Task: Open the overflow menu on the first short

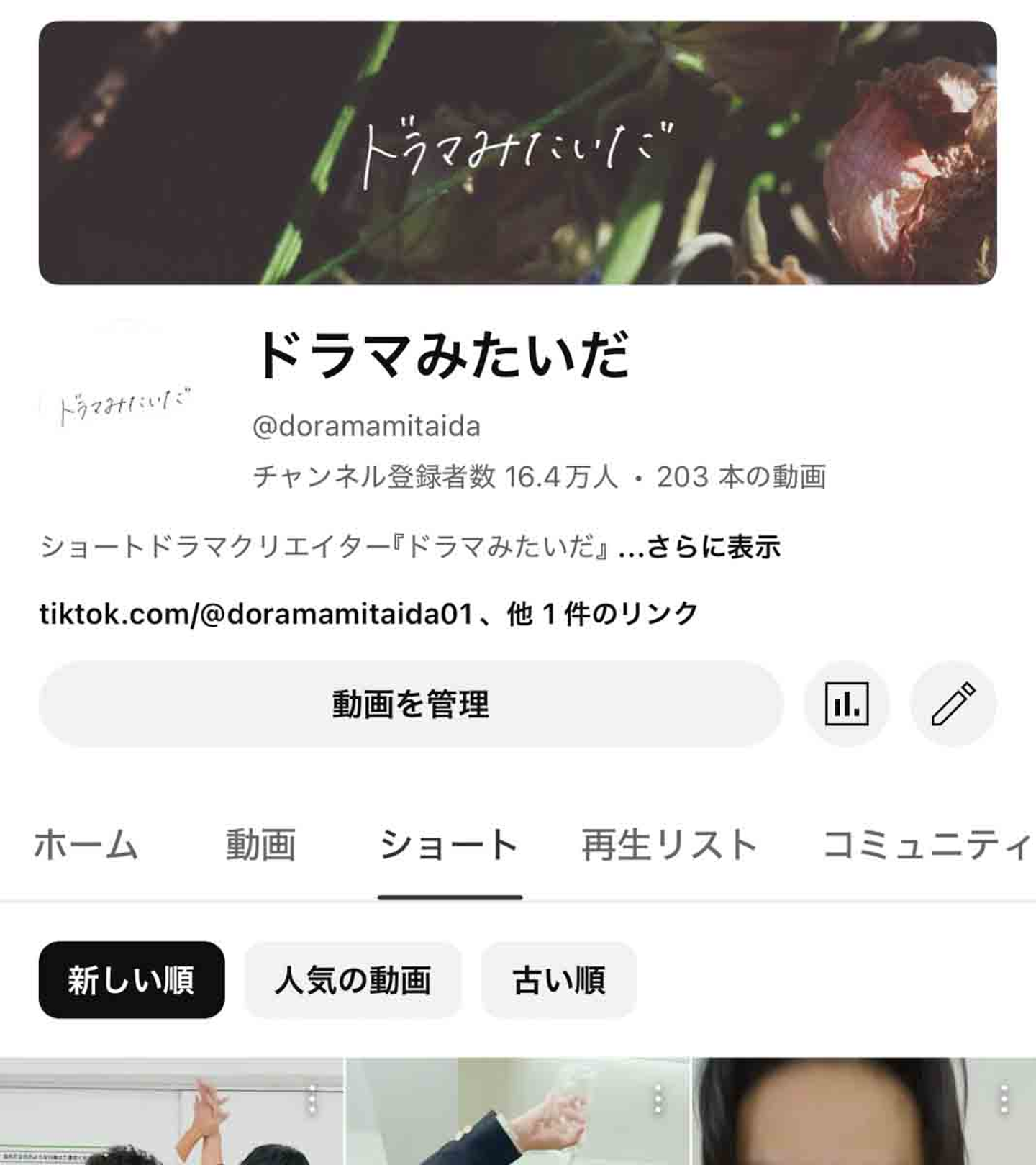Action: [312, 1100]
